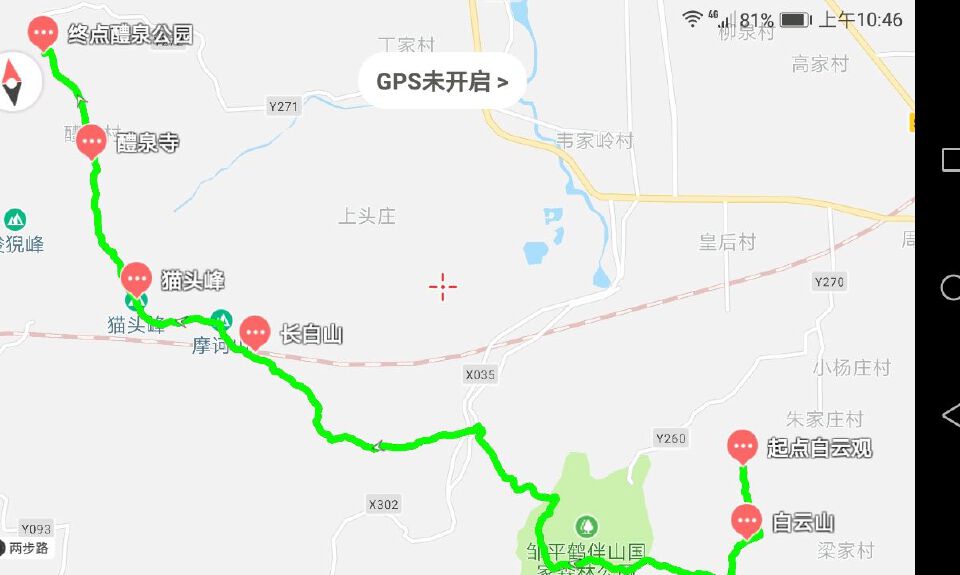The width and height of the screenshot is (960, 575).
Task: Open the 终点醴泉公园 marker
Action: click(42, 32)
